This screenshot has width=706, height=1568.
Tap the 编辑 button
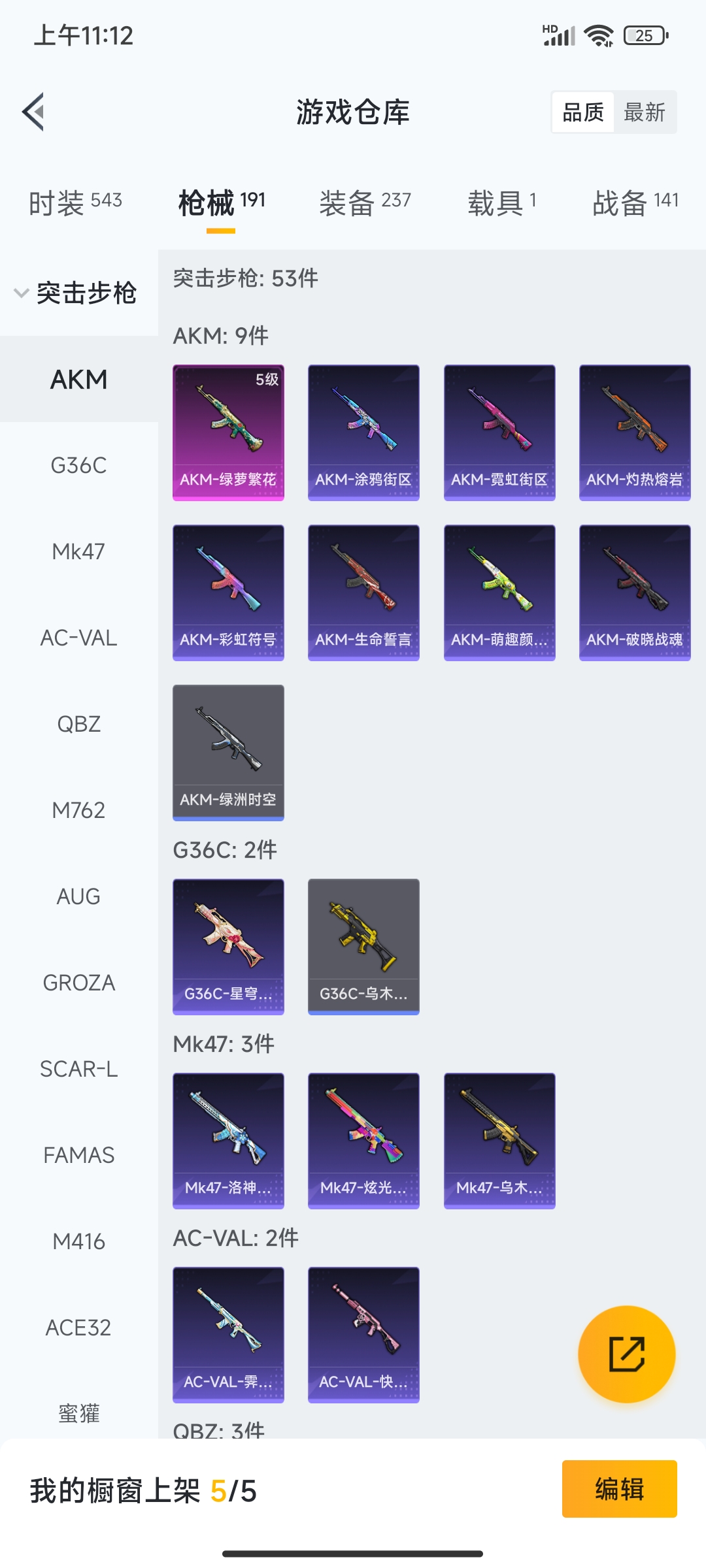[x=619, y=1489]
